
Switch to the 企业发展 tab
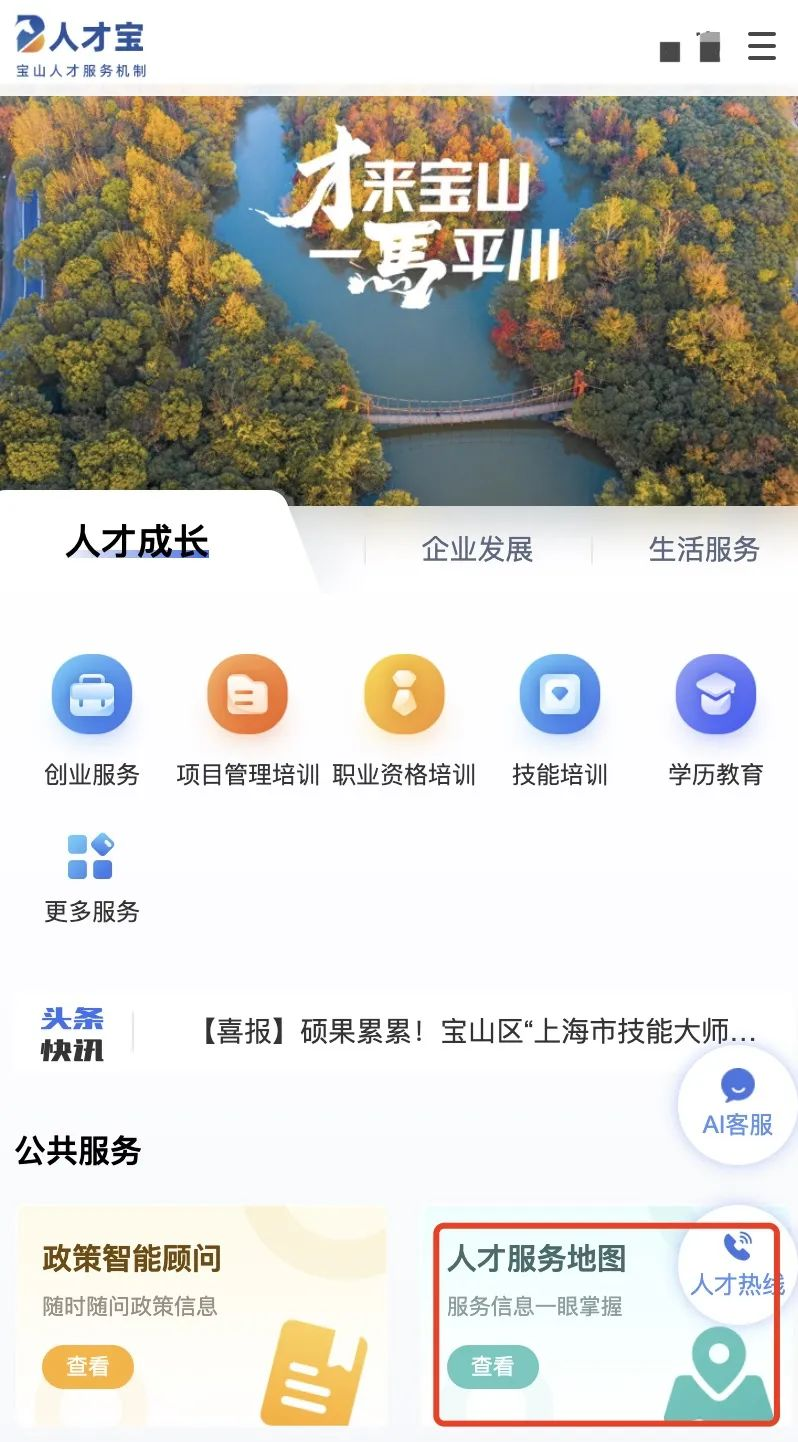point(477,549)
